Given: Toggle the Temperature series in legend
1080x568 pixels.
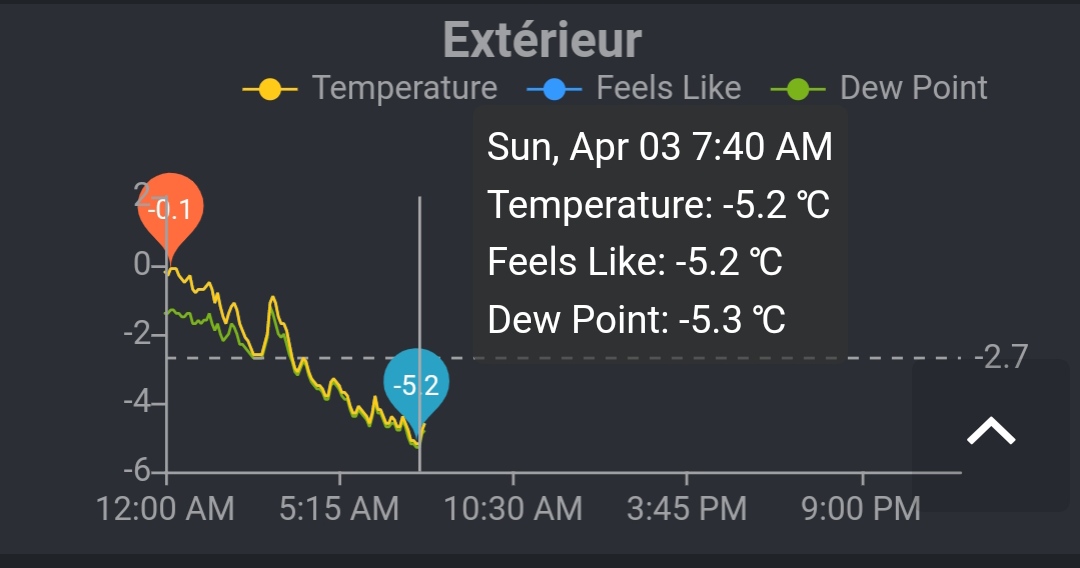Looking at the screenshot, I should point(371,88).
